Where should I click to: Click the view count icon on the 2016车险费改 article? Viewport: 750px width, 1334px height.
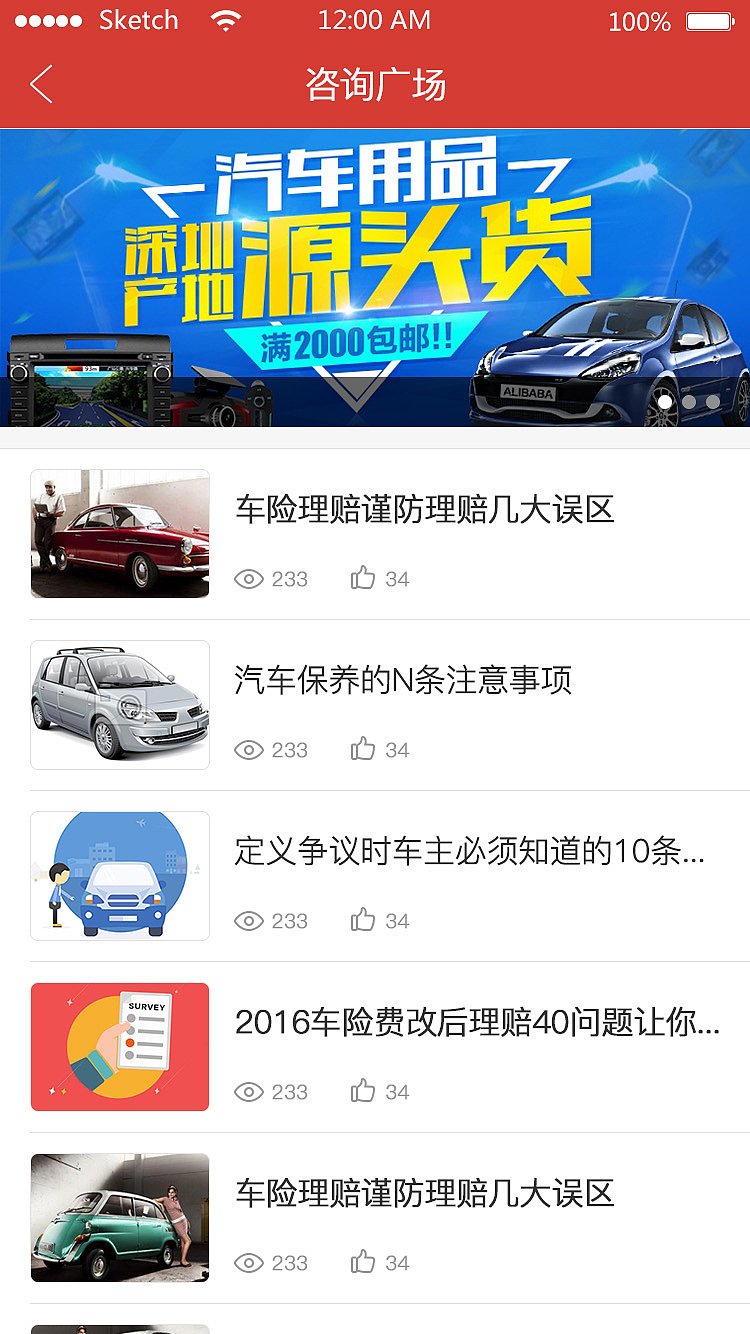(247, 1090)
